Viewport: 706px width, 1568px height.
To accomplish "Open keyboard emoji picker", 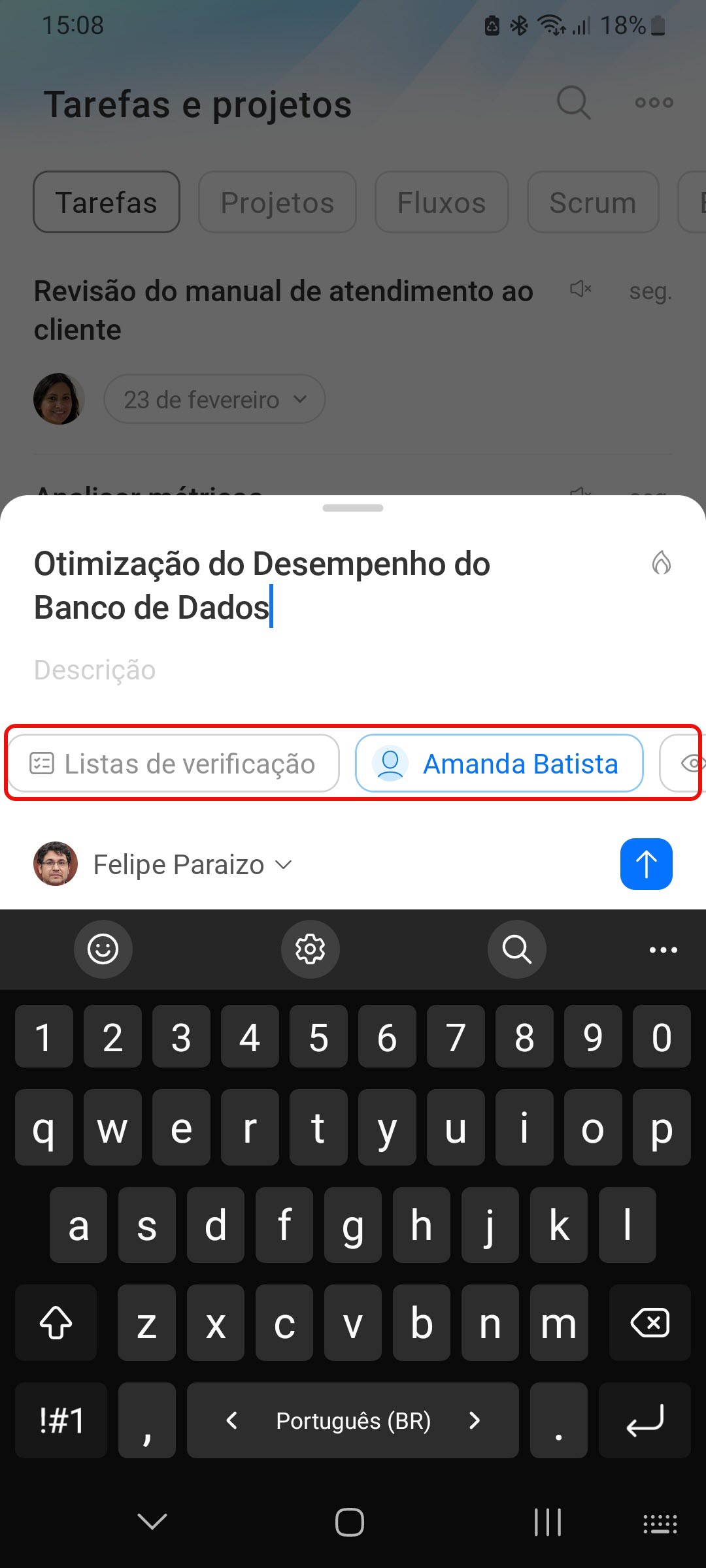I will 103,949.
